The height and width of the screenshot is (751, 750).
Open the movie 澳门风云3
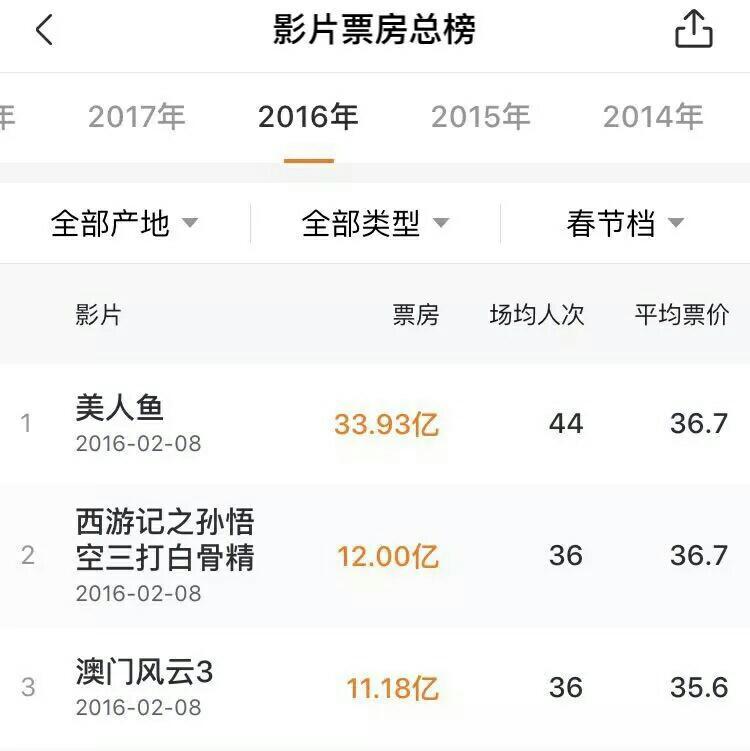(x=145, y=672)
